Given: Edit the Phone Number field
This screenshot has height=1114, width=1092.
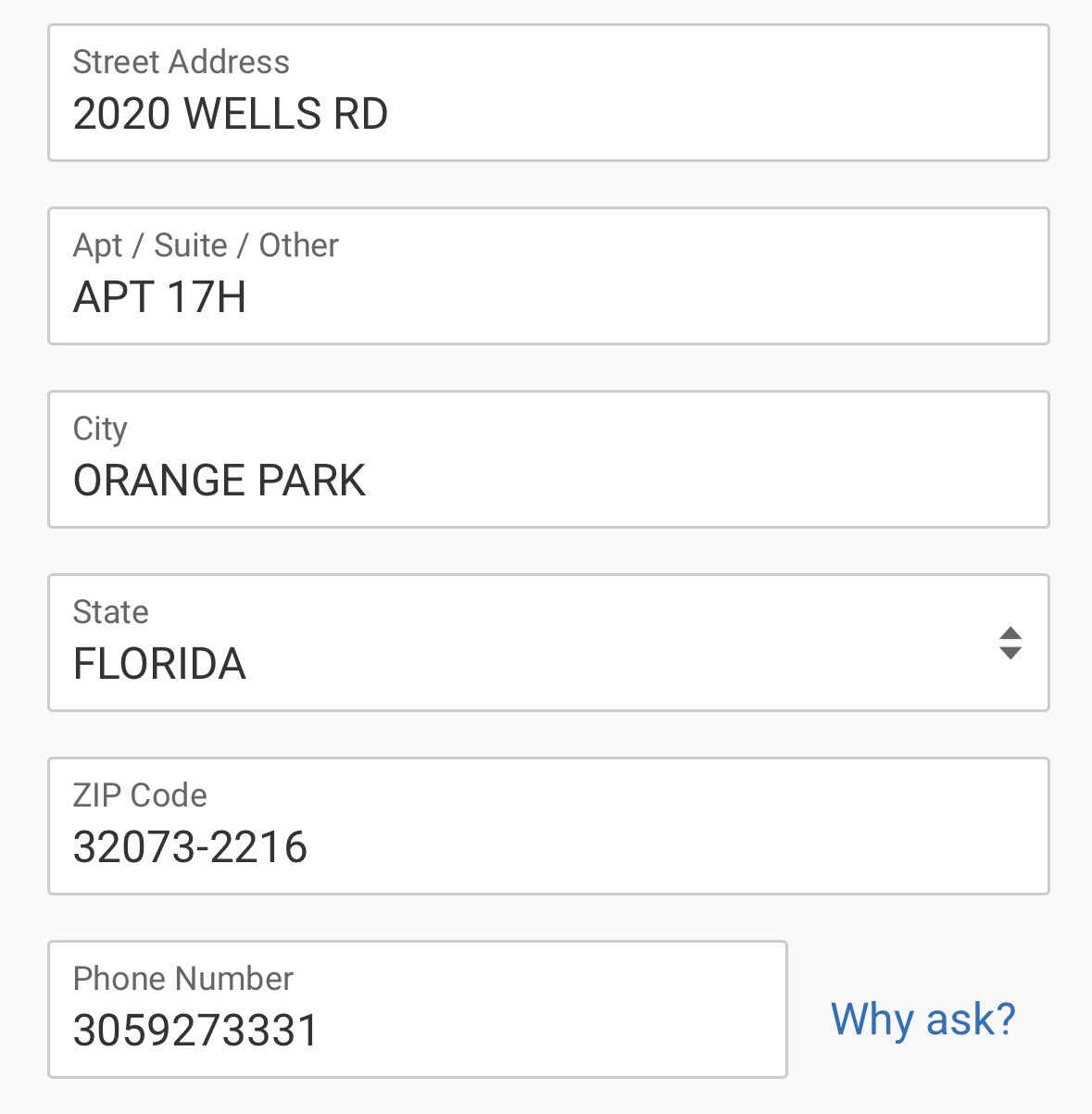Looking at the screenshot, I should (417, 1010).
